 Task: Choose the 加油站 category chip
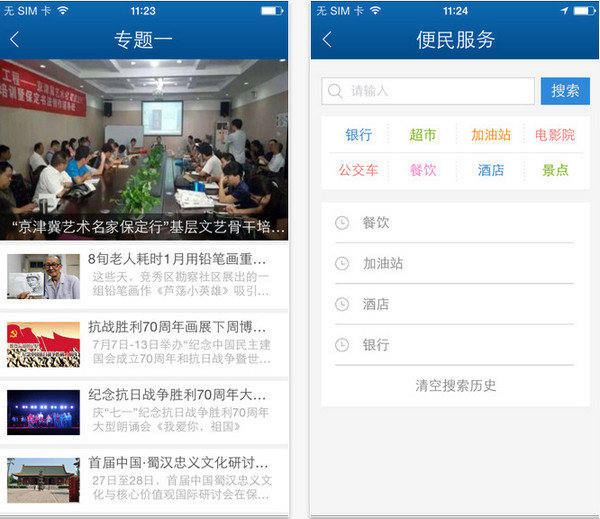coord(490,135)
